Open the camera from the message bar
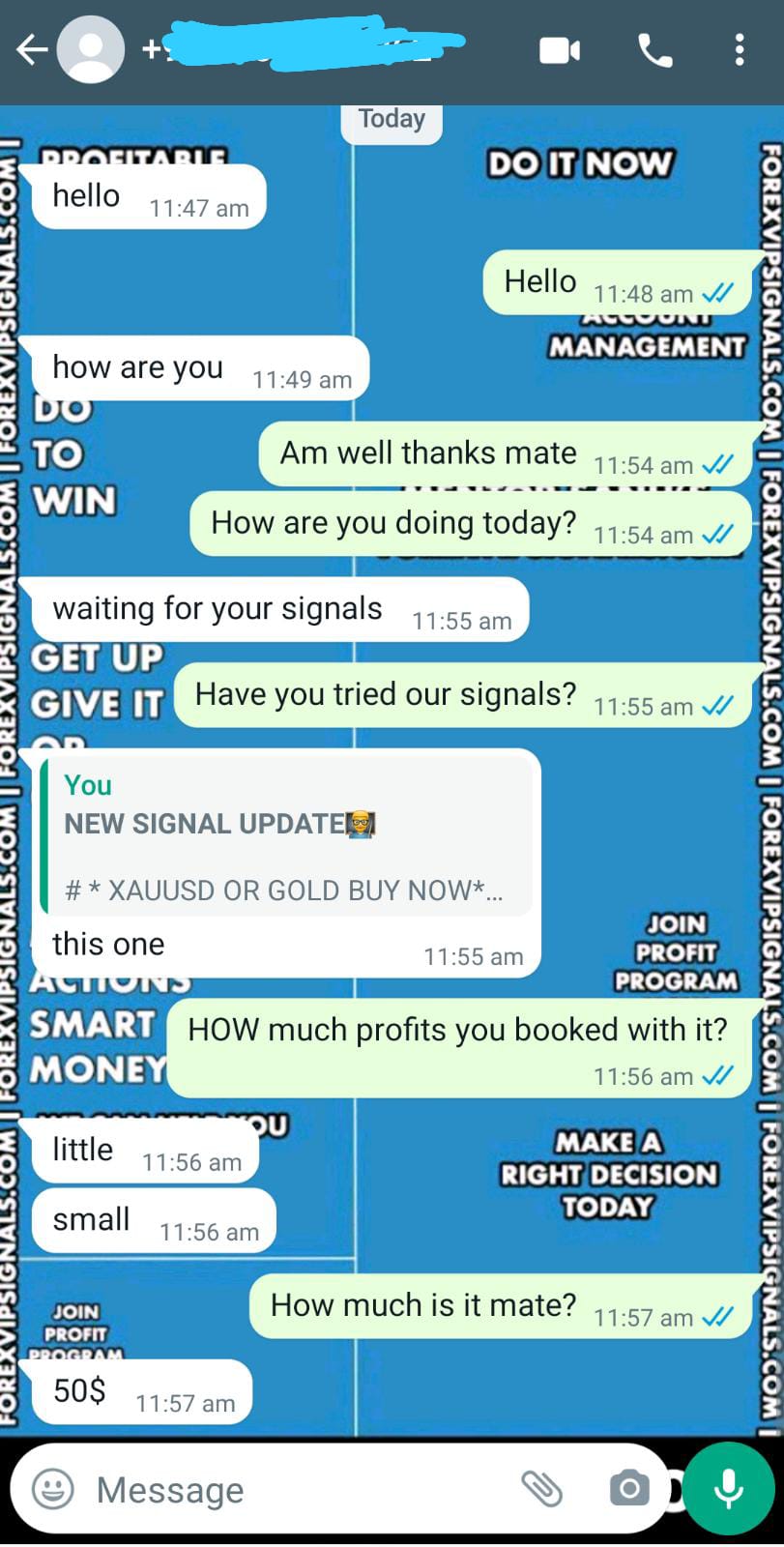This screenshot has width=784, height=1547. point(629,1489)
